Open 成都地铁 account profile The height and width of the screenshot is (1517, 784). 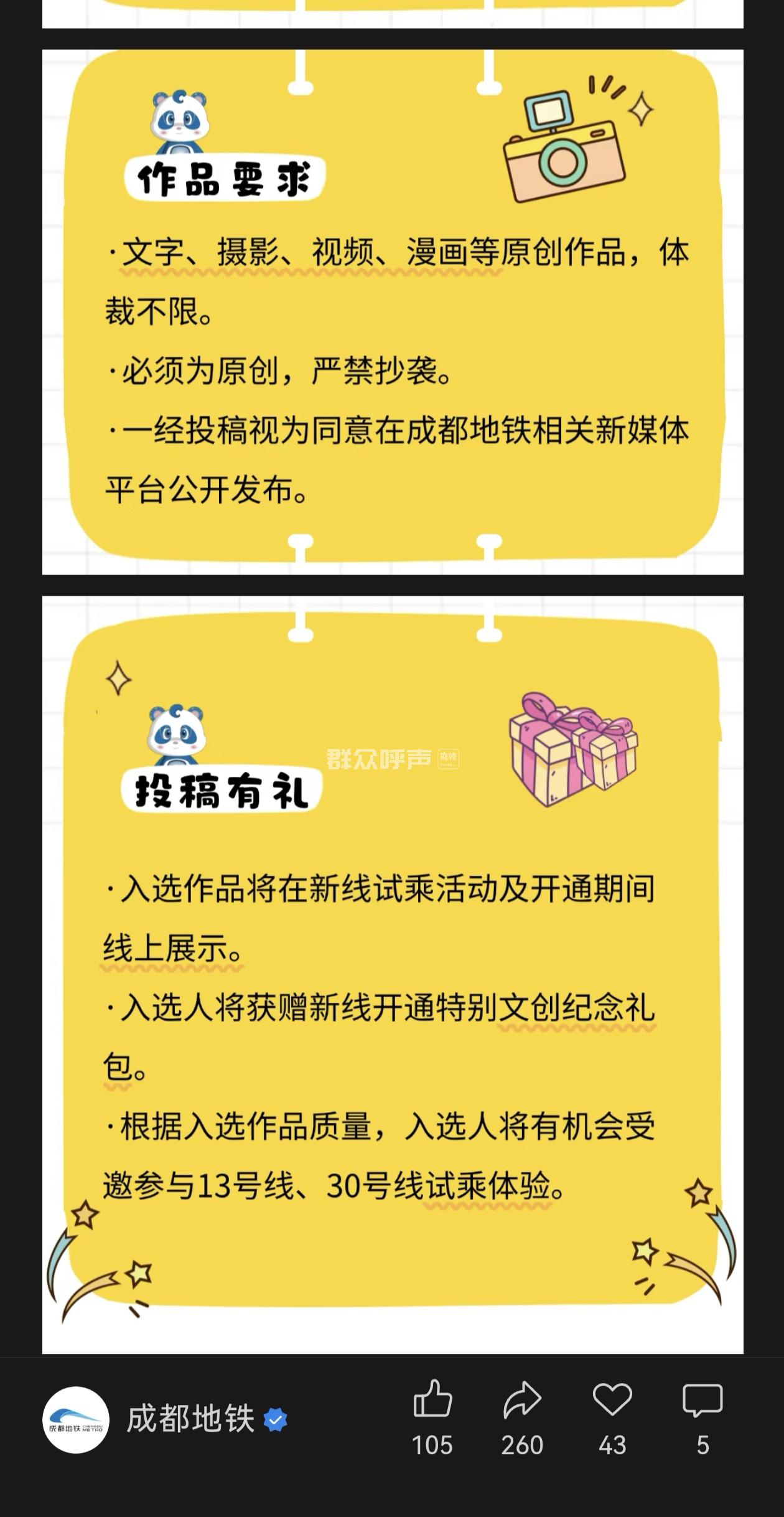tap(190, 1420)
